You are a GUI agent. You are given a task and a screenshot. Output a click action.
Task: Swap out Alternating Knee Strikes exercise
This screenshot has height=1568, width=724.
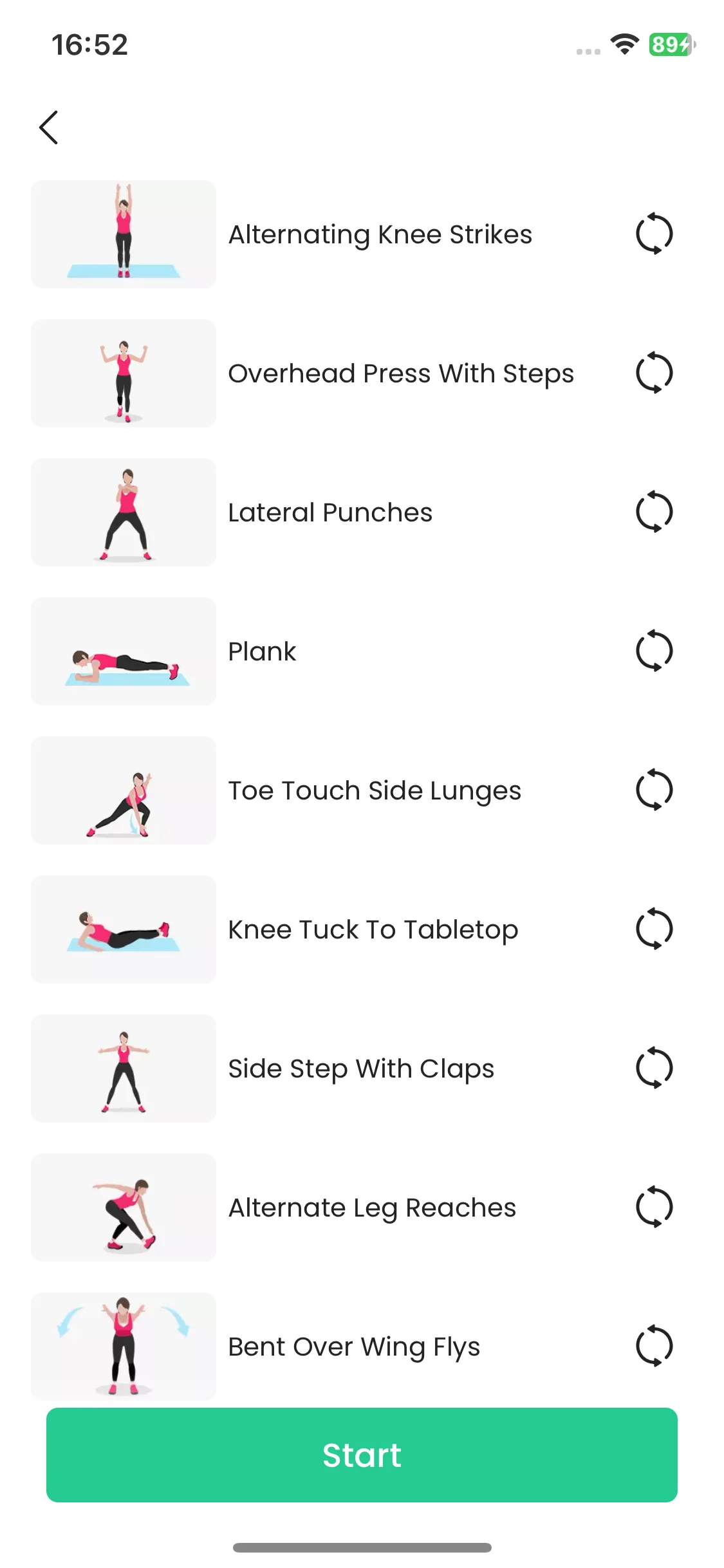tap(654, 234)
